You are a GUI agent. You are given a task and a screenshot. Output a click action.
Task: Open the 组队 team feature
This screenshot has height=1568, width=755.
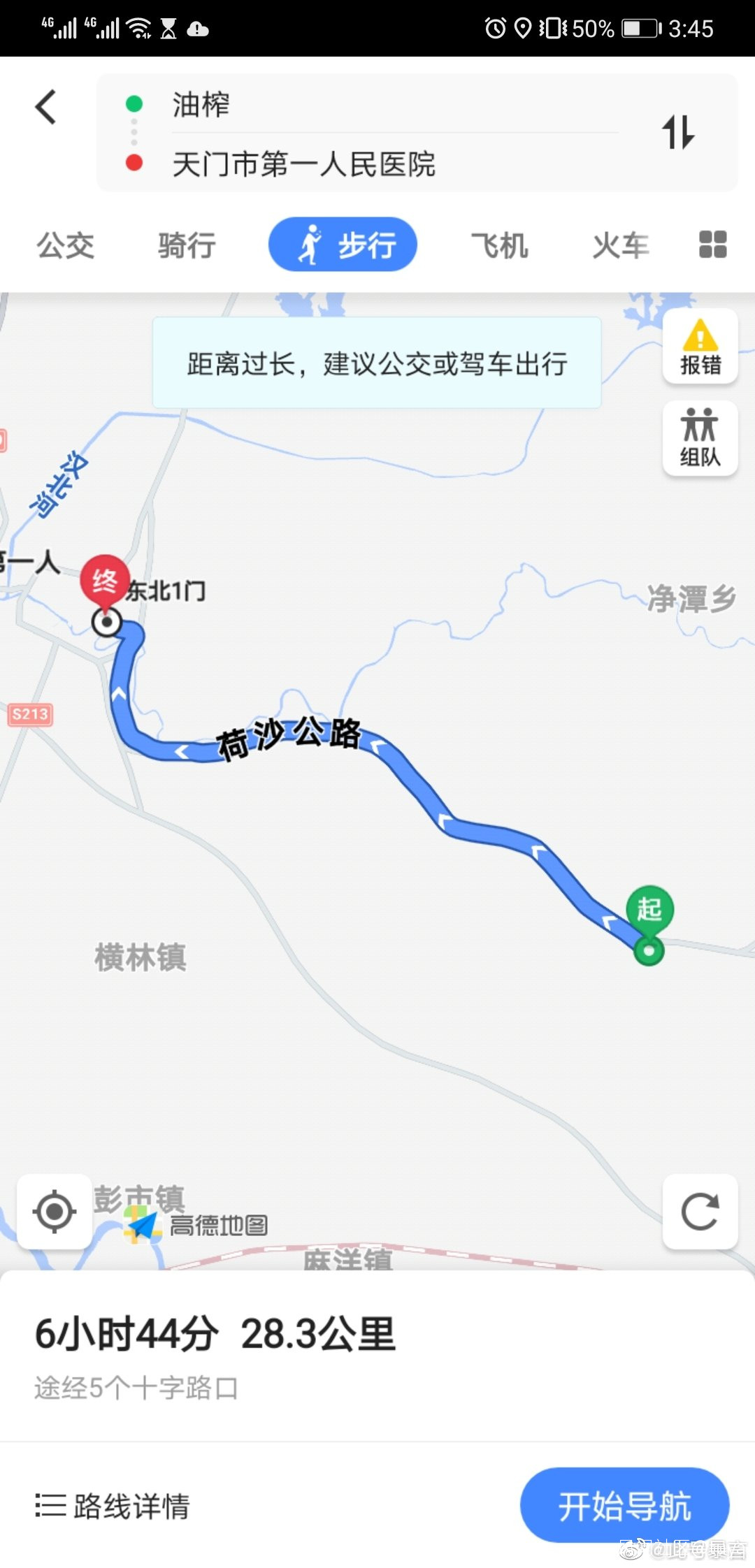click(x=700, y=438)
